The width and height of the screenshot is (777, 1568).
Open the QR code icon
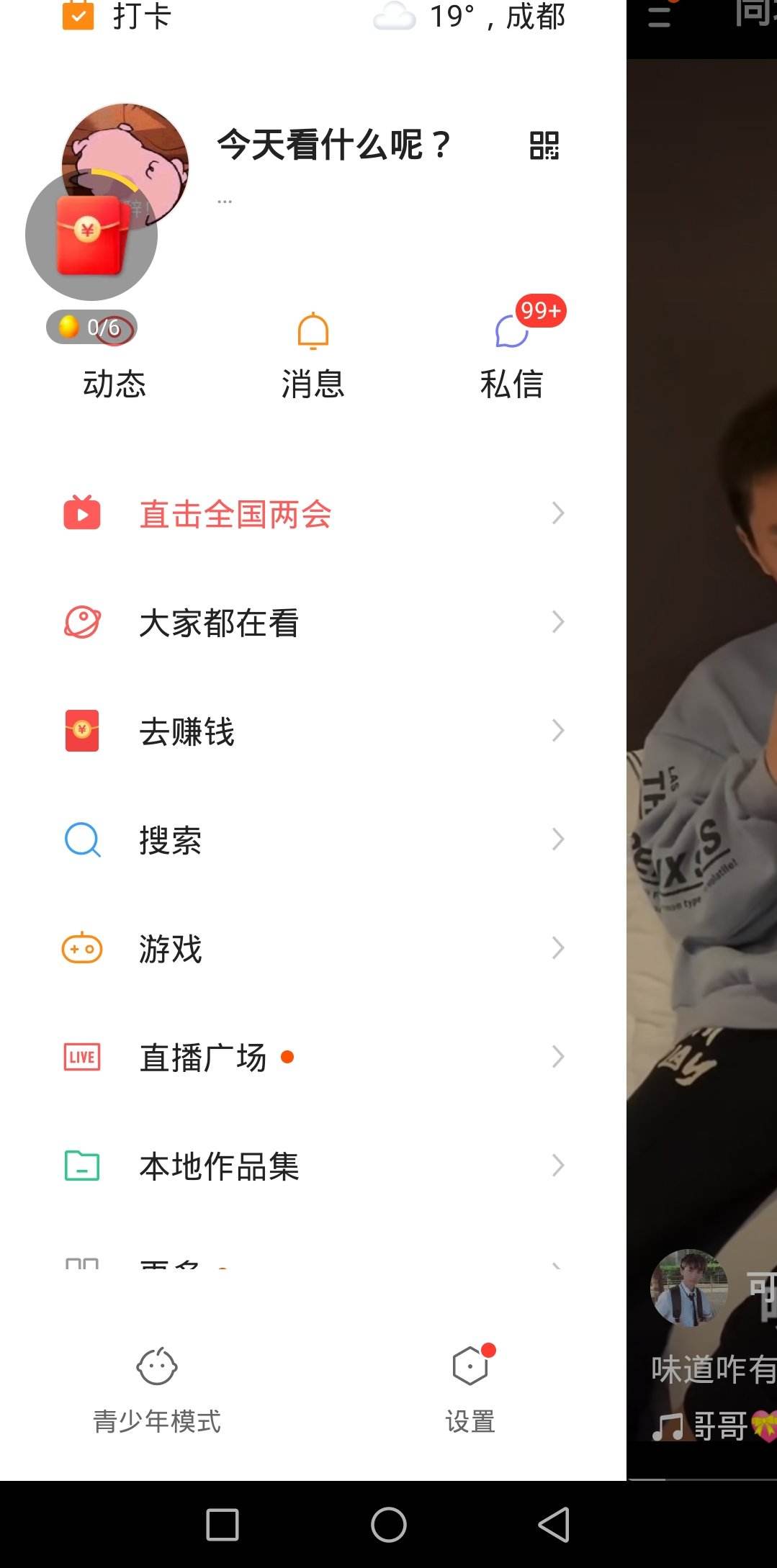coord(544,145)
